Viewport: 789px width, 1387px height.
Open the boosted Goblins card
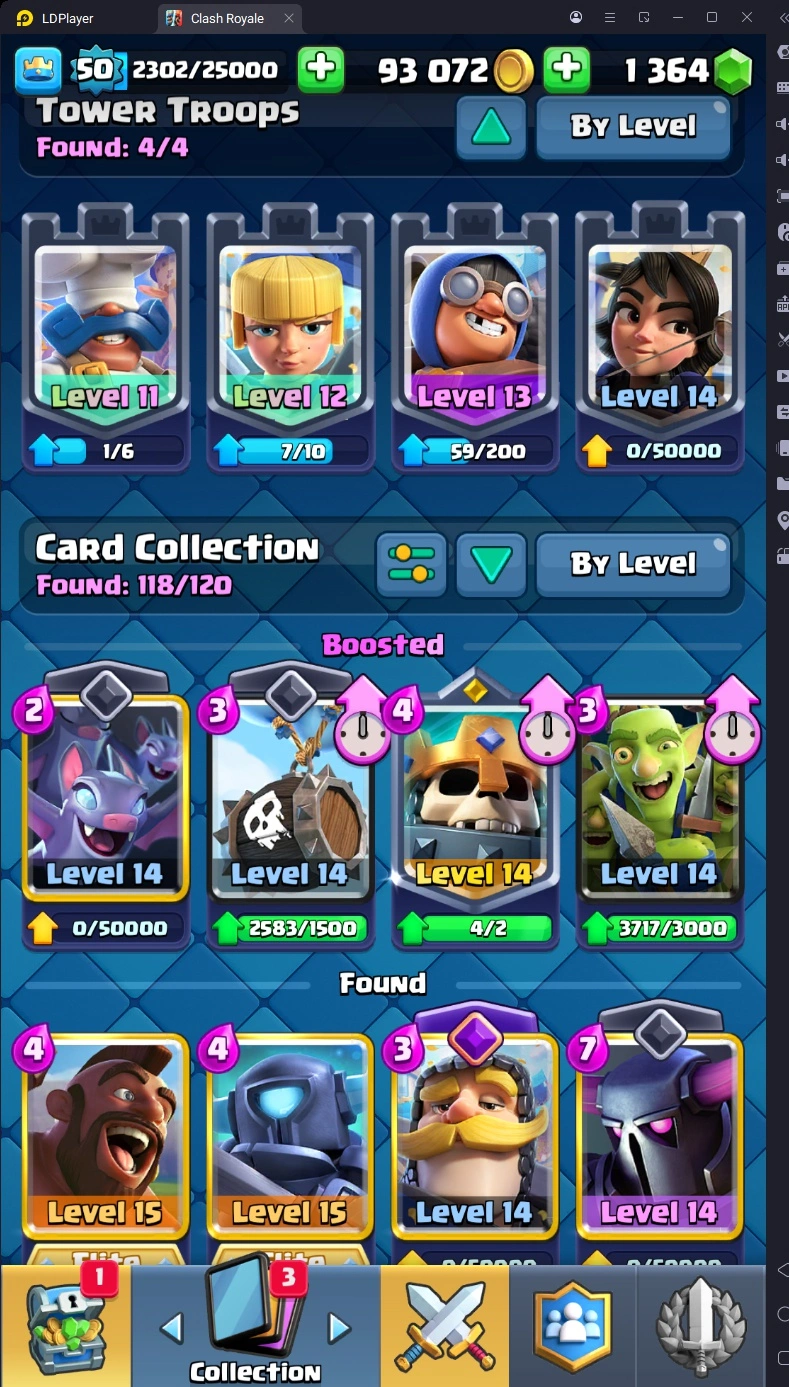(659, 800)
